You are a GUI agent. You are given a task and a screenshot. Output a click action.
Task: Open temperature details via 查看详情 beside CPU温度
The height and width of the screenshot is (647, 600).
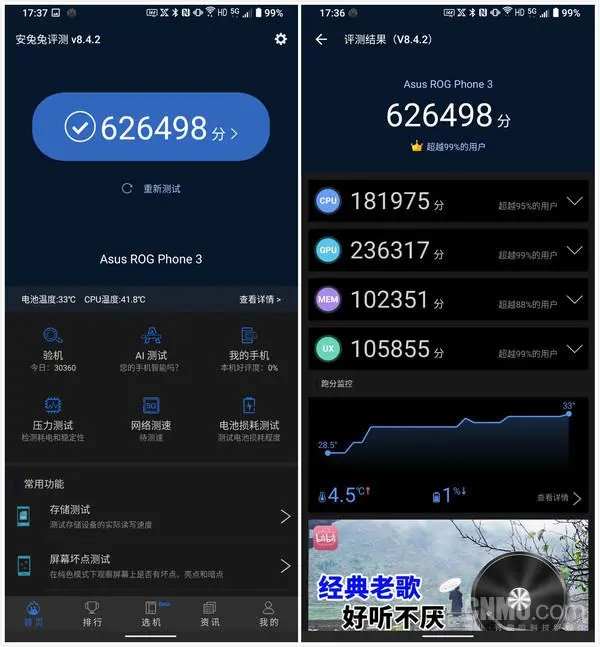(260, 299)
